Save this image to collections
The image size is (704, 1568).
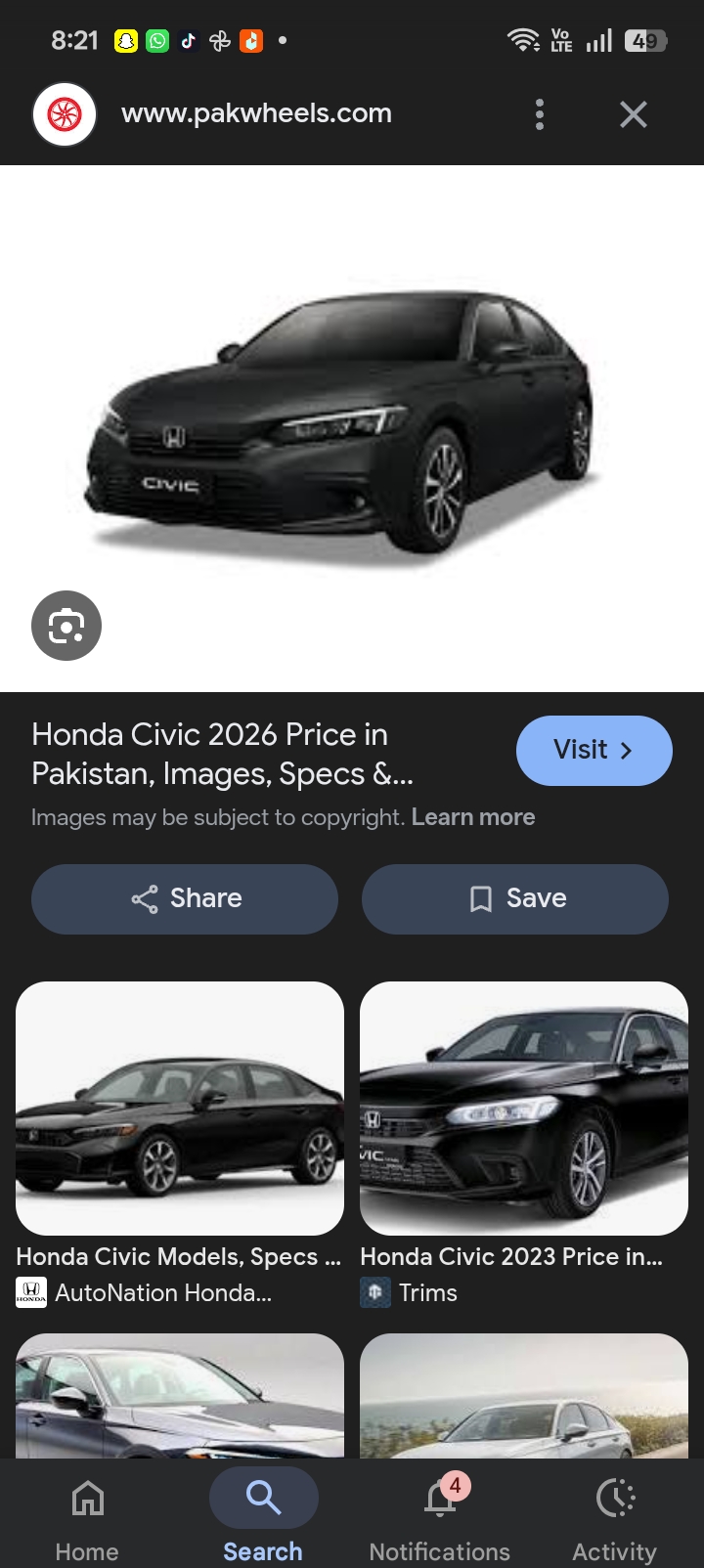coord(515,898)
